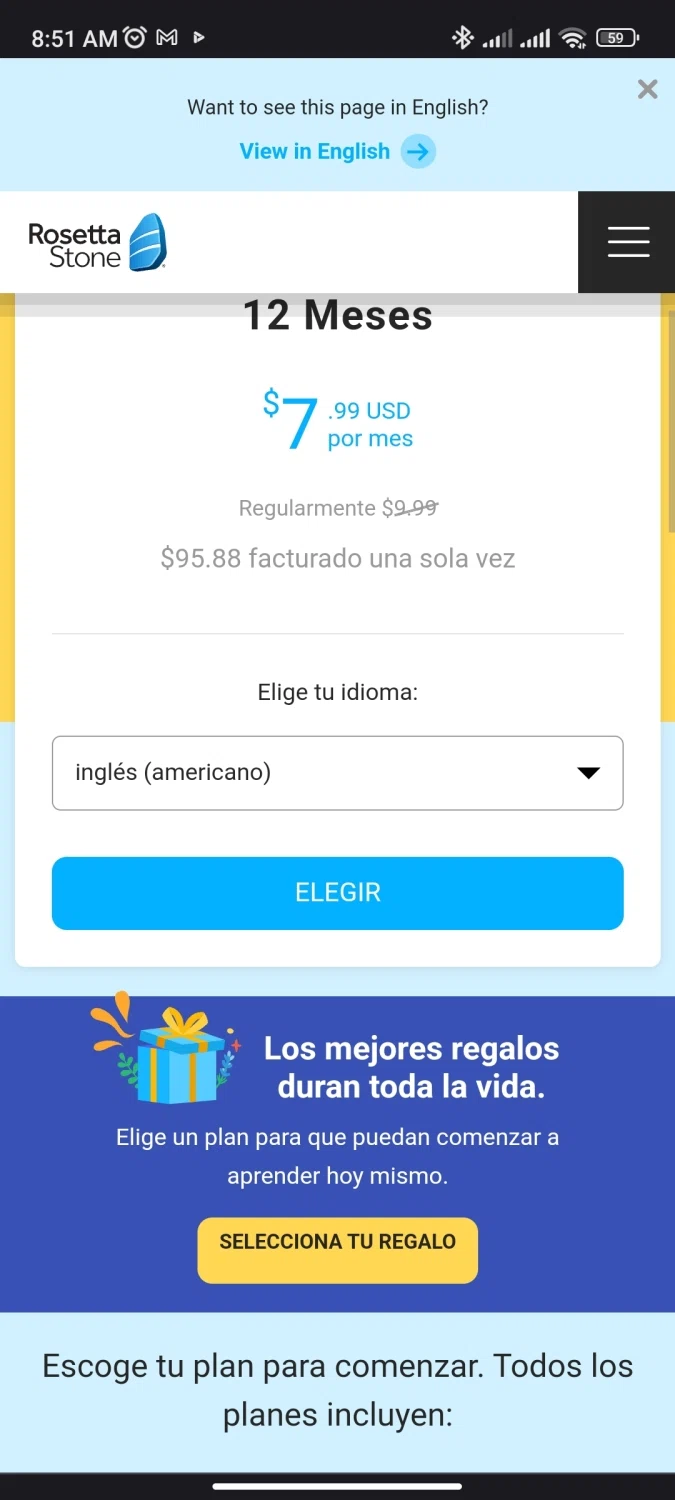Expand the inglés (americano) language dropdown
Viewport: 675px width, 1500px height.
(x=338, y=773)
